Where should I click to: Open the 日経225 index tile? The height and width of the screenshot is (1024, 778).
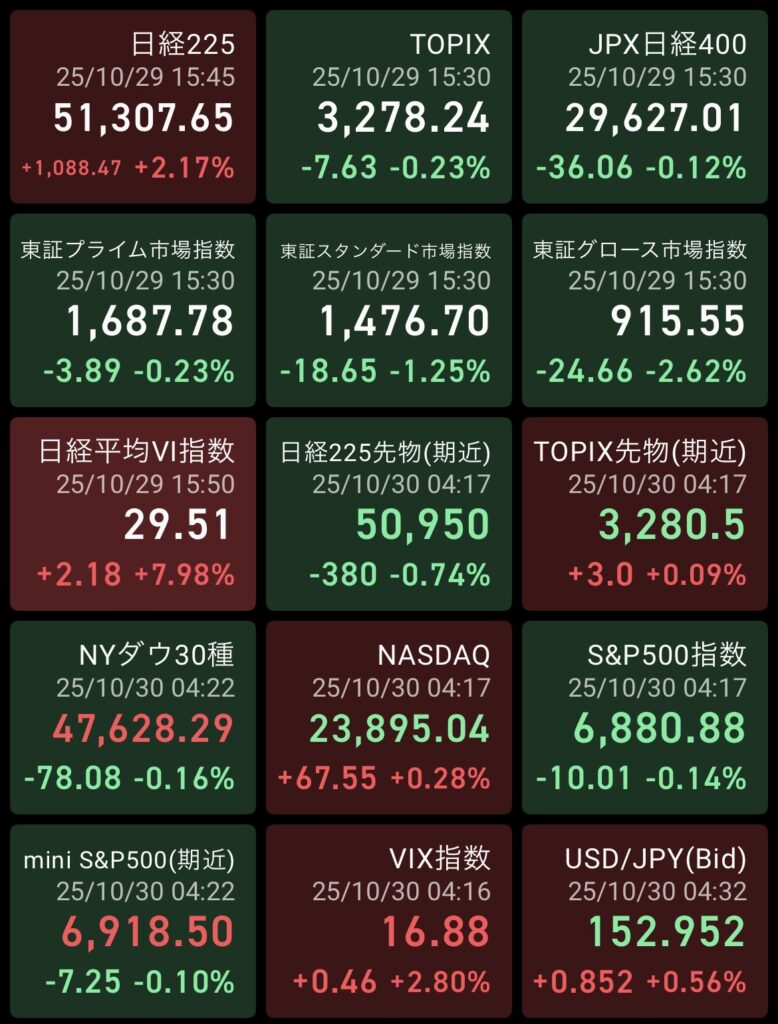[133, 107]
